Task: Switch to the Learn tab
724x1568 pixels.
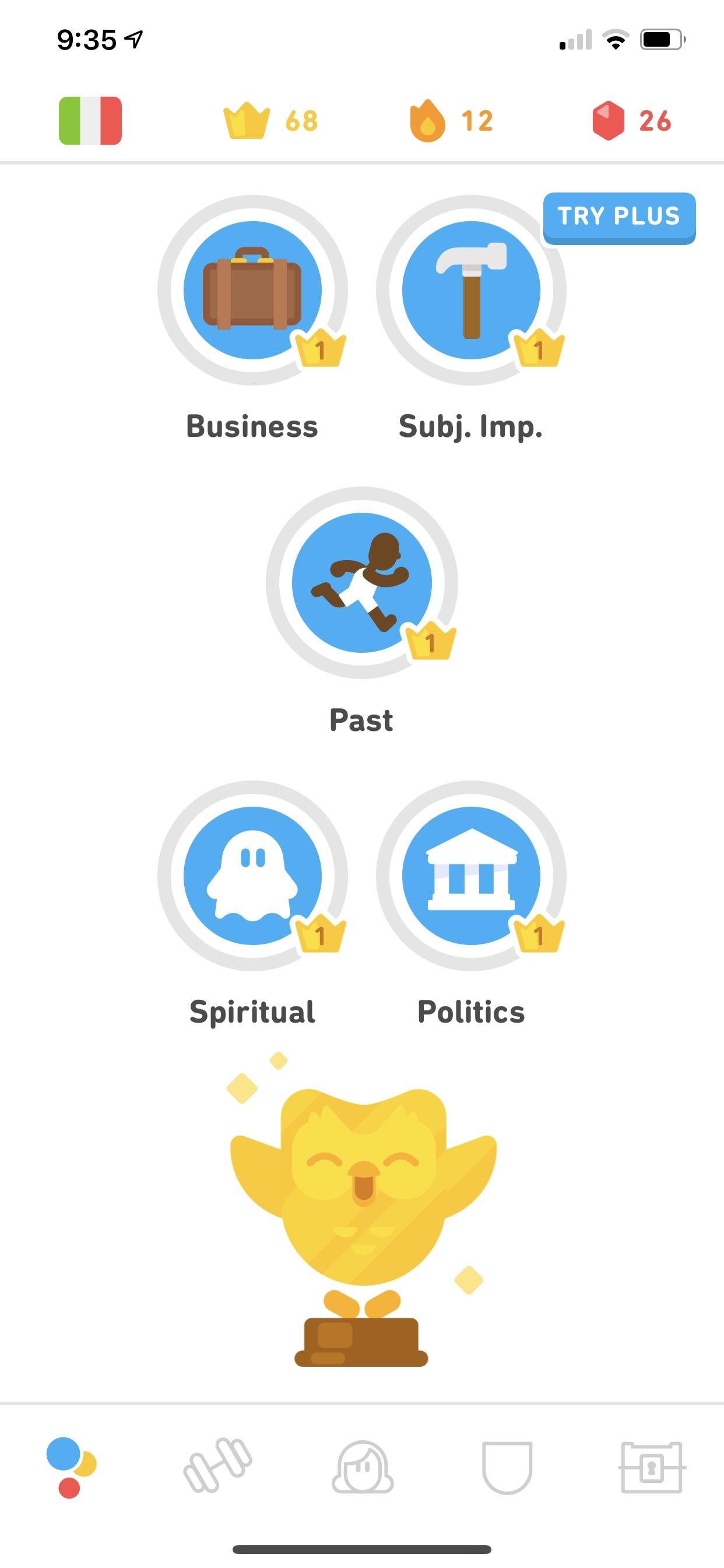Action: click(x=71, y=1468)
